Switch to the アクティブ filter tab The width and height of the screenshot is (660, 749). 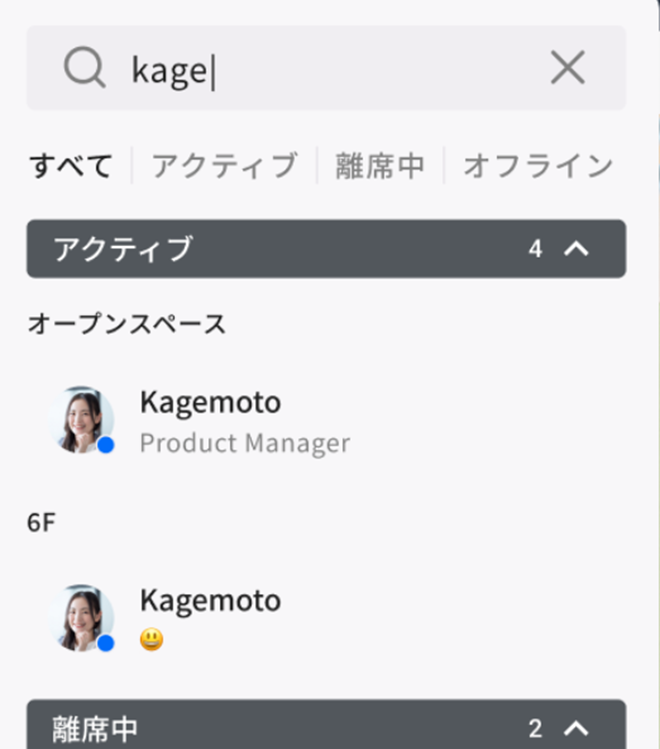[224, 165]
